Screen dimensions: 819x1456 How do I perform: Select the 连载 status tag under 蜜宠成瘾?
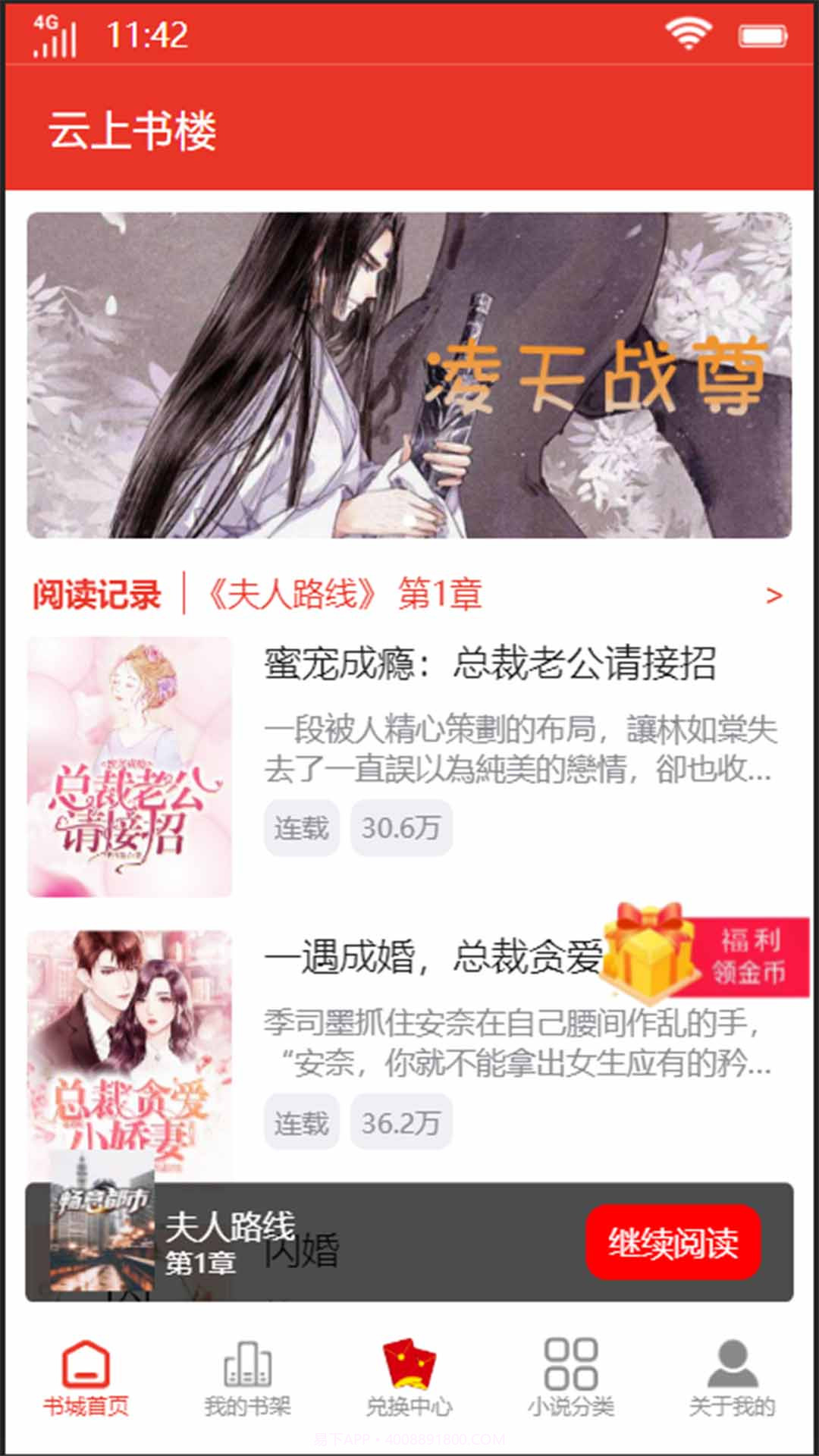[301, 828]
